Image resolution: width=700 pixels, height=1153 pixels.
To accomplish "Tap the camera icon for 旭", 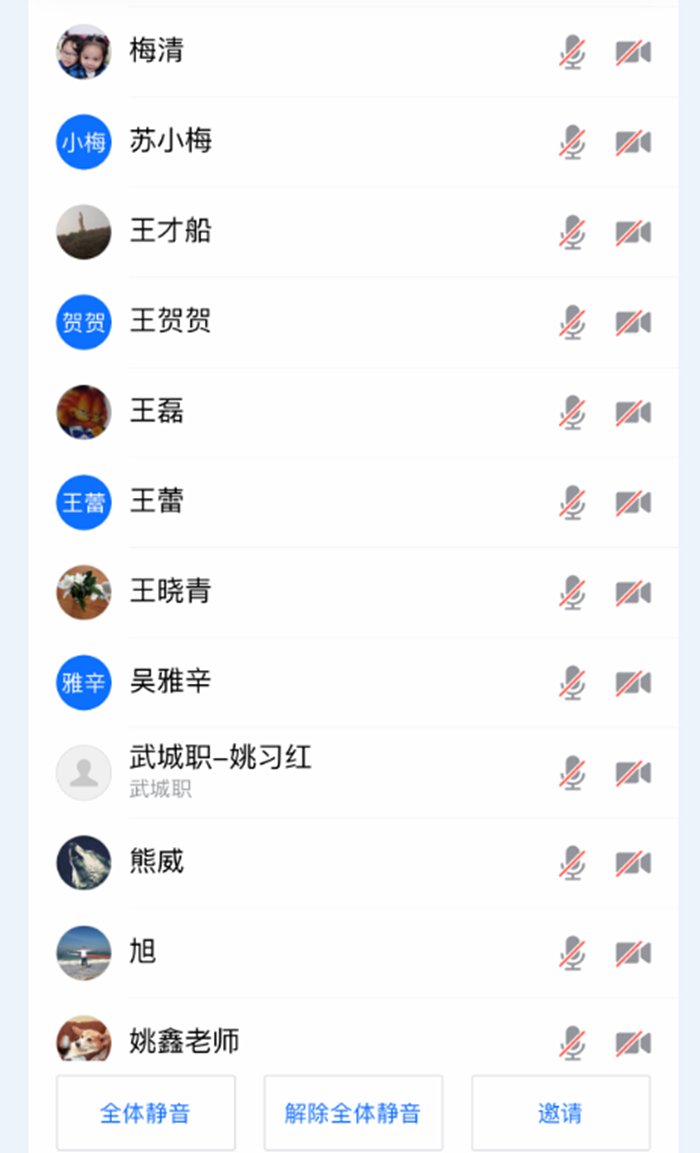I will click(633, 952).
